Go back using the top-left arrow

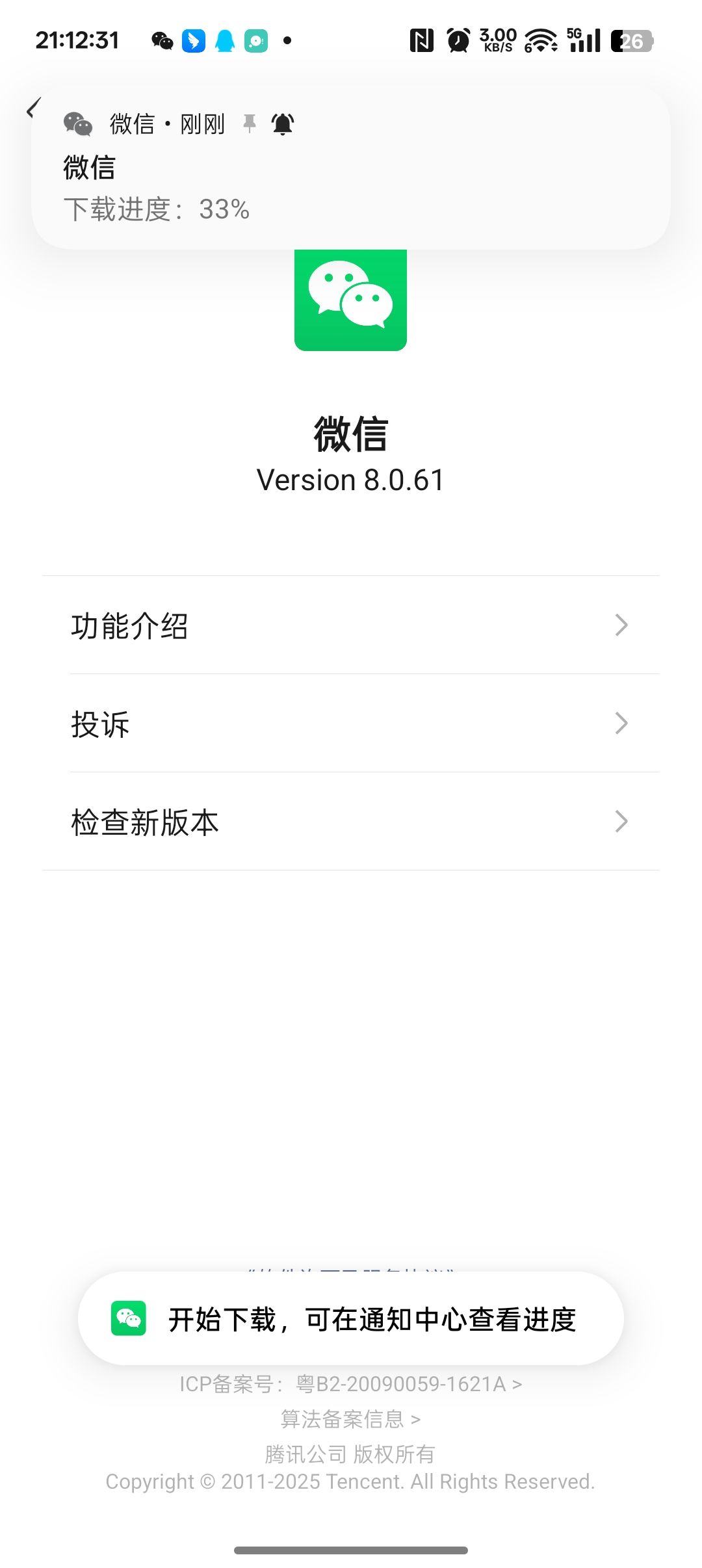pos(32,109)
